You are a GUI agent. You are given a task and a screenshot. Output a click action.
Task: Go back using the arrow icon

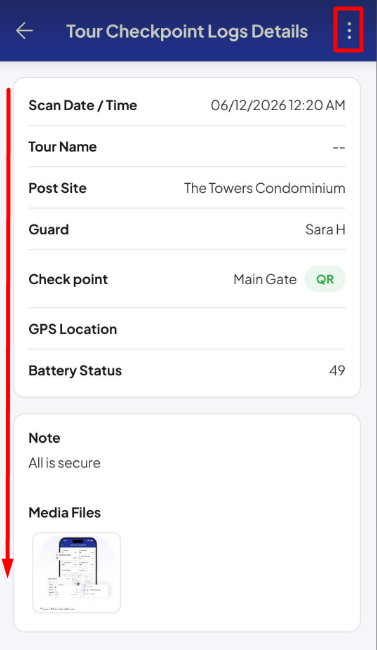tap(24, 31)
